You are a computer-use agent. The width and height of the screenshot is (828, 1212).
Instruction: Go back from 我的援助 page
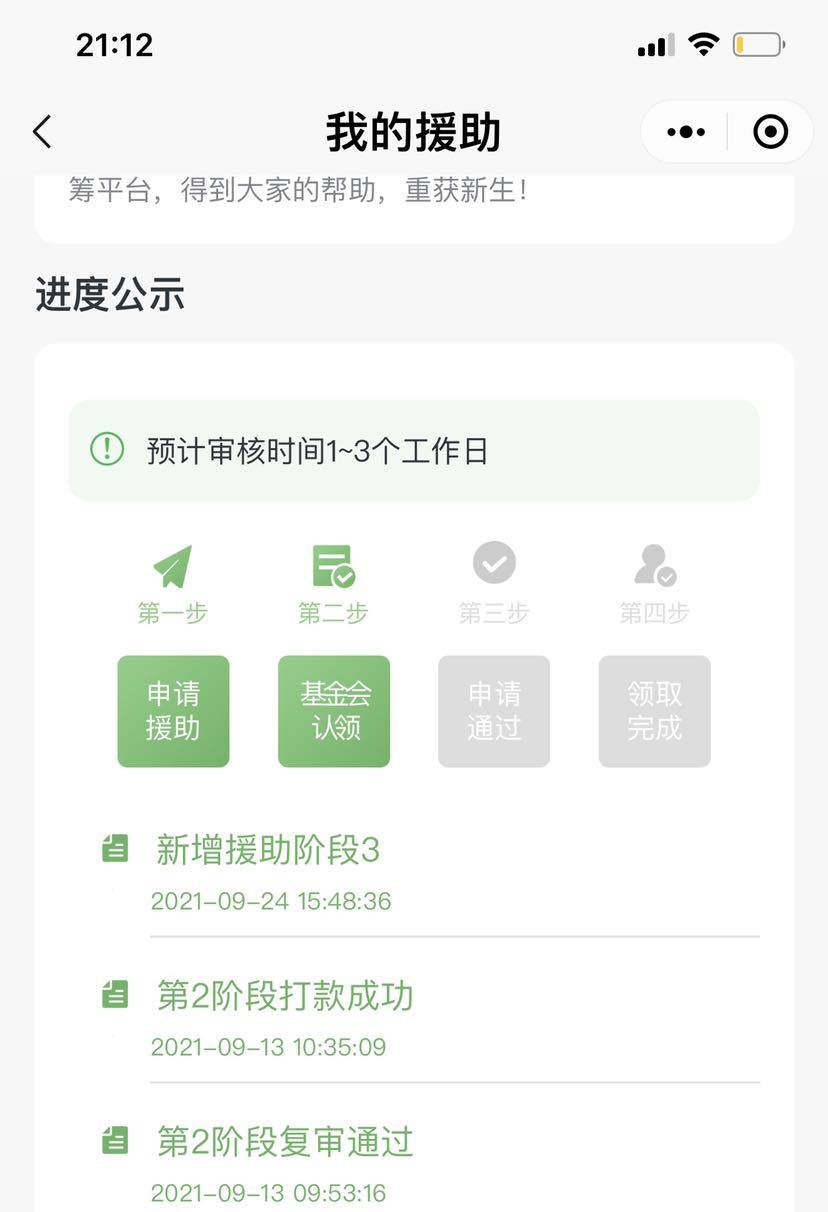(42, 132)
